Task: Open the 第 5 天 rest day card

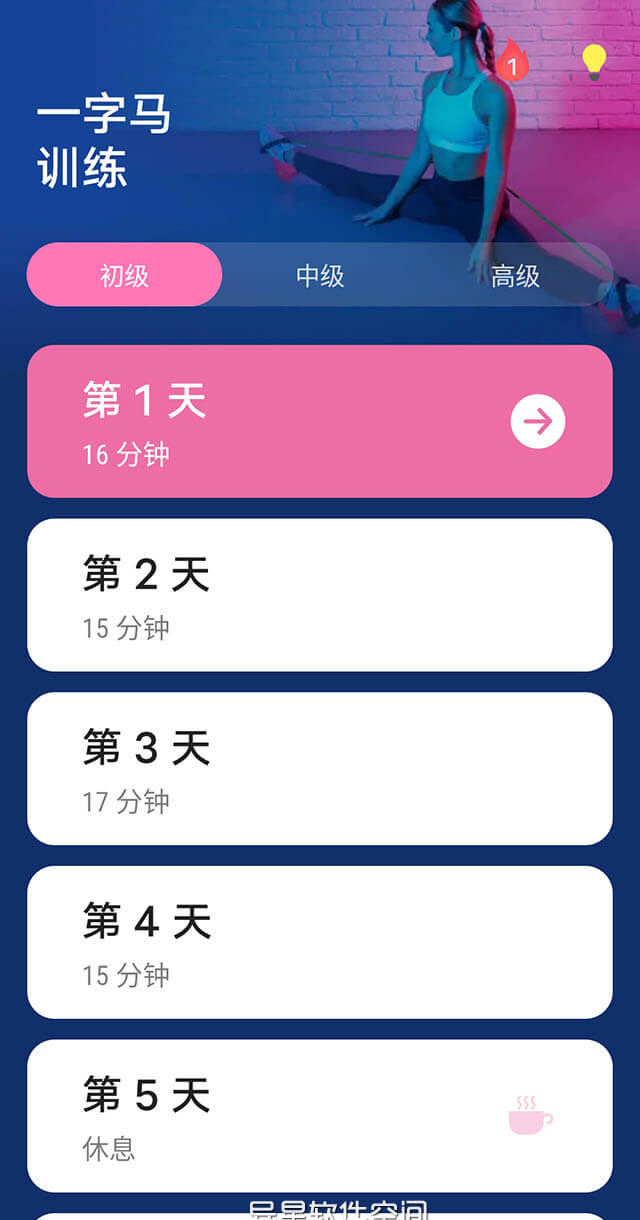Action: click(320, 1115)
